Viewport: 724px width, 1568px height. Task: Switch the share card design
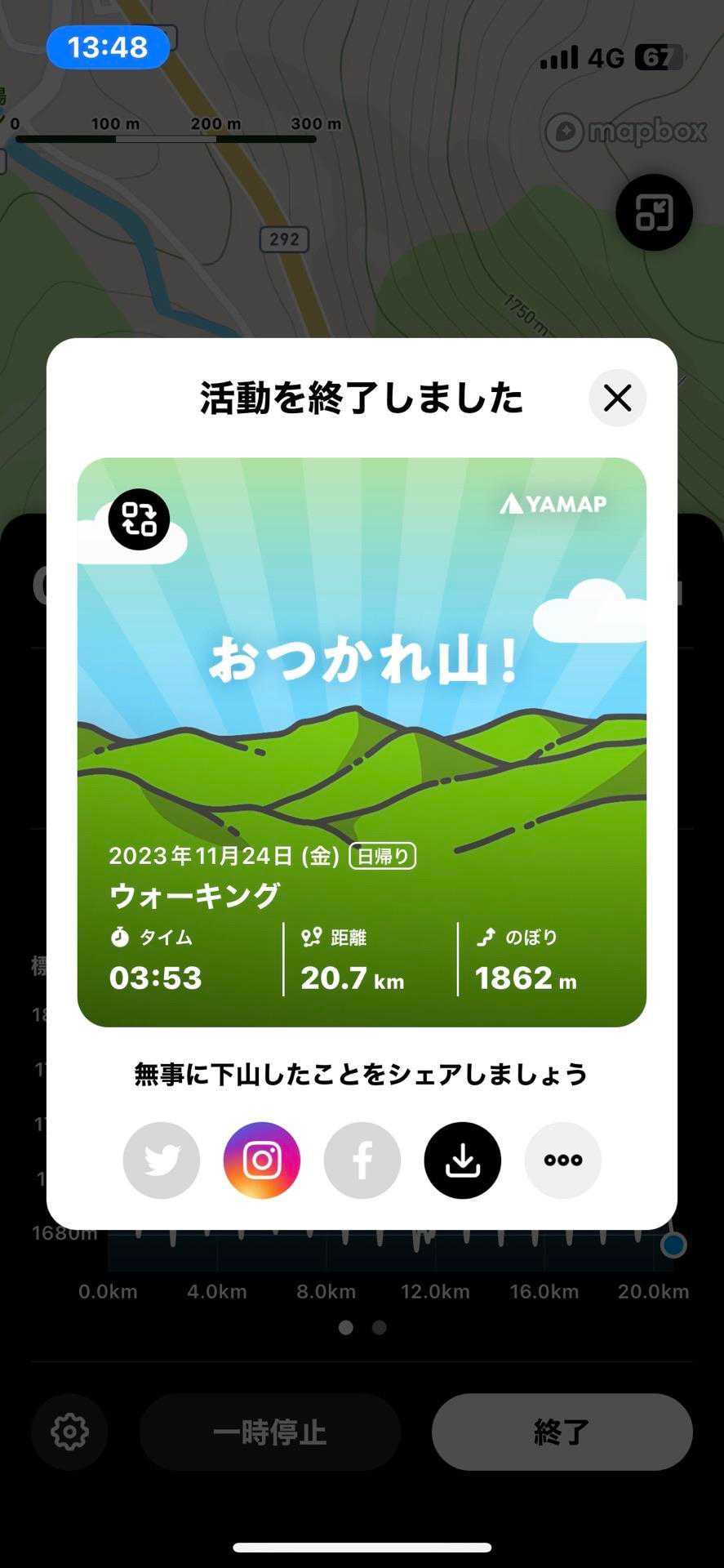tap(139, 519)
